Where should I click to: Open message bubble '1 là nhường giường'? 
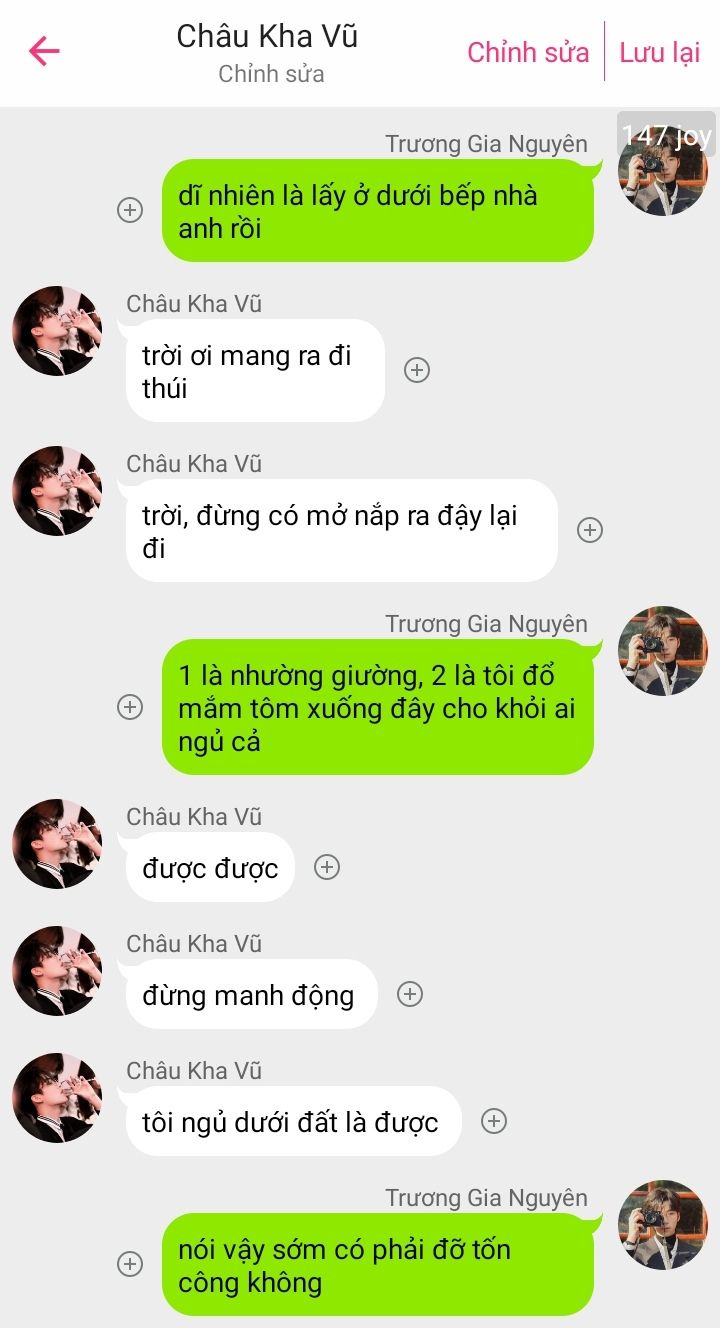click(x=378, y=708)
